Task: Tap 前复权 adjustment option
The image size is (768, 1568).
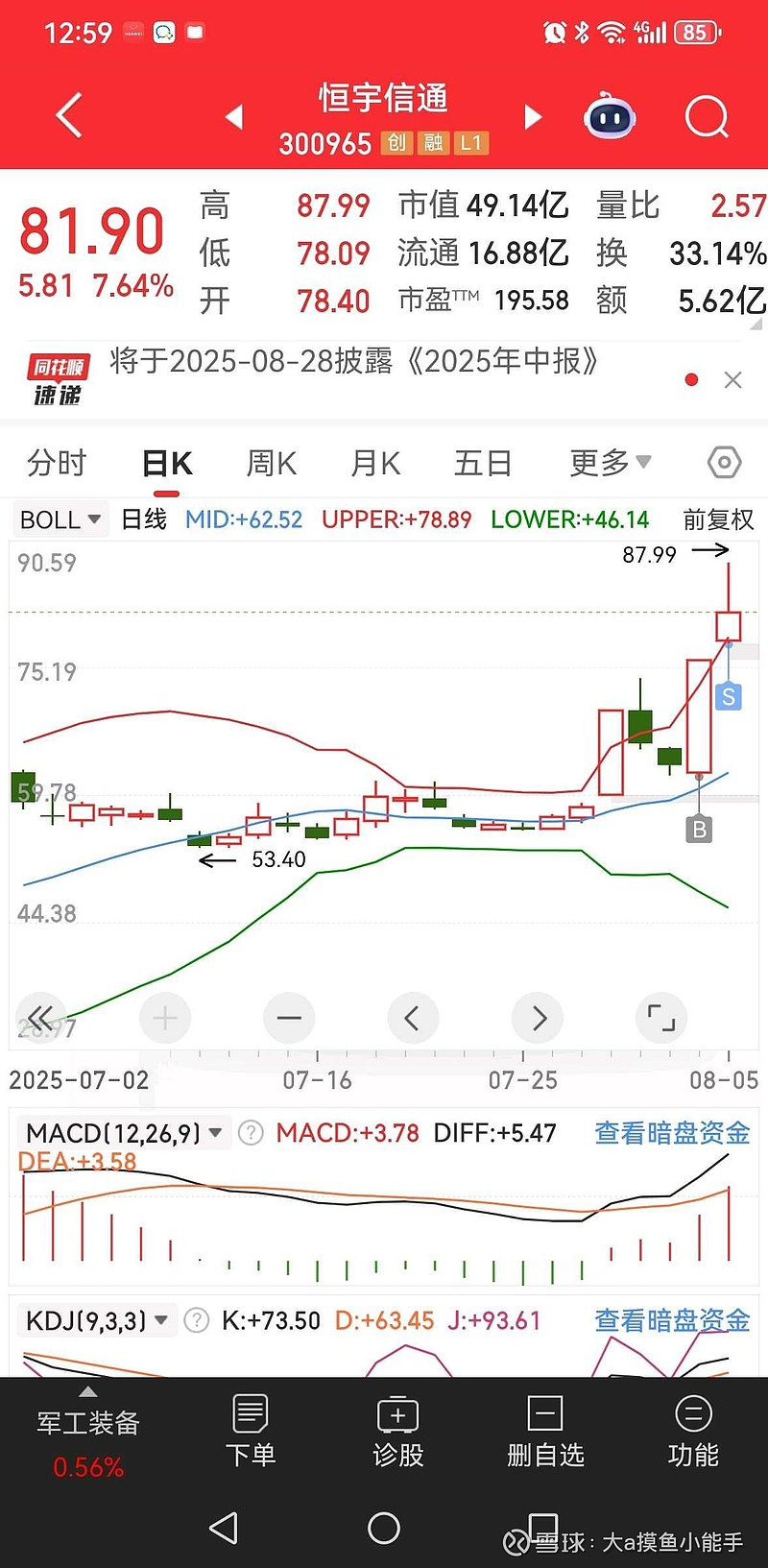Action: pyautogui.click(x=718, y=519)
